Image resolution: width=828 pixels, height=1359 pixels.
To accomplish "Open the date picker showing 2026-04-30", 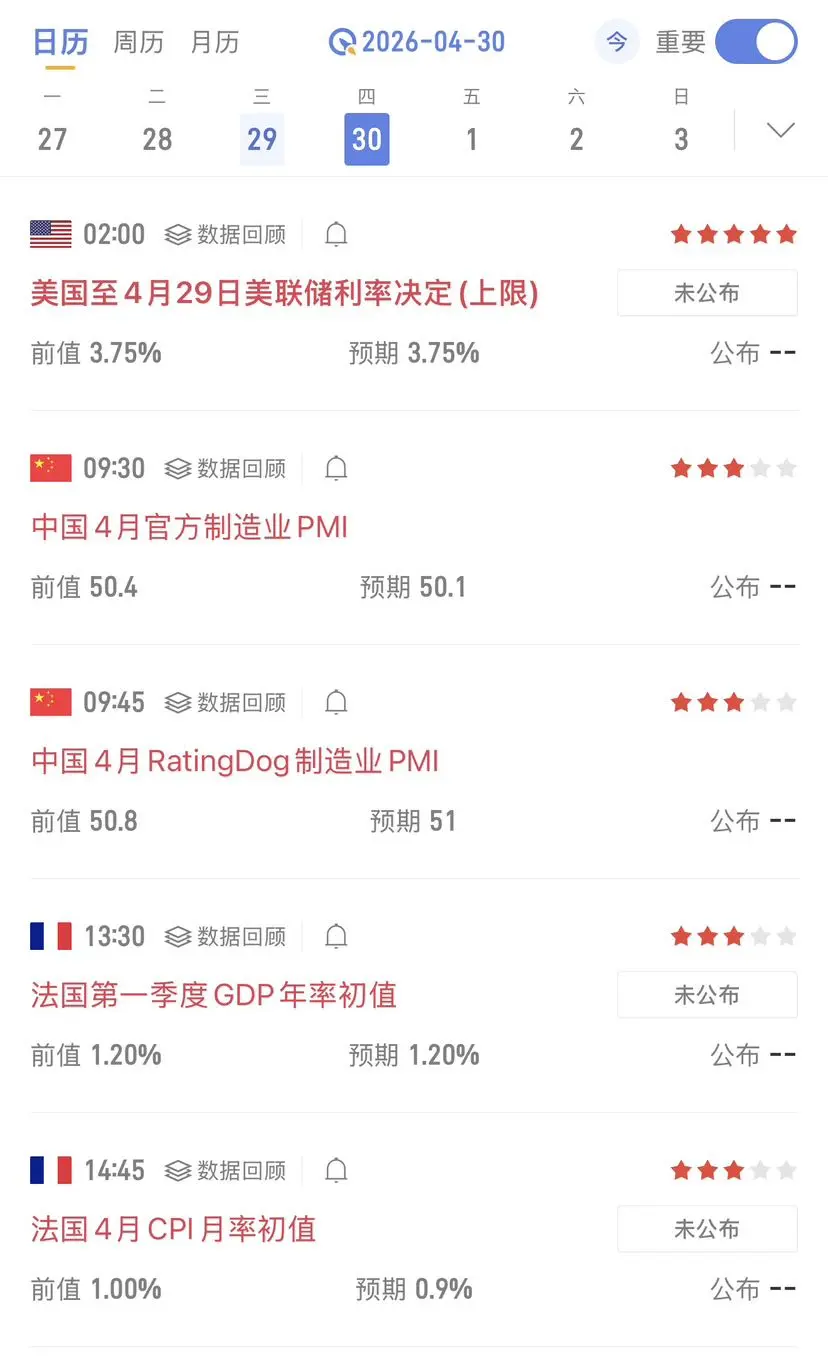I will (419, 42).
